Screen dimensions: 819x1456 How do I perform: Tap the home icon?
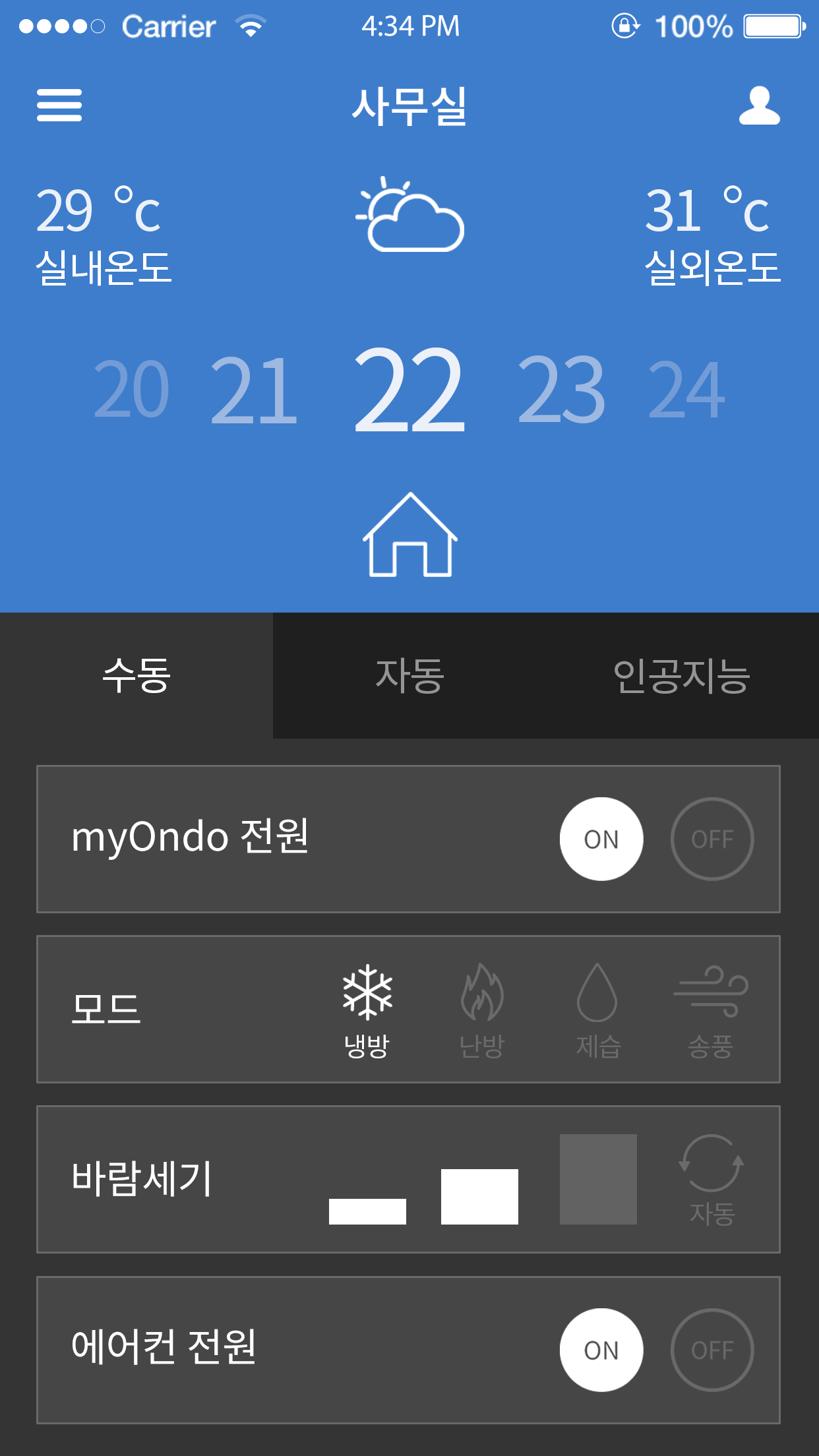(x=409, y=535)
